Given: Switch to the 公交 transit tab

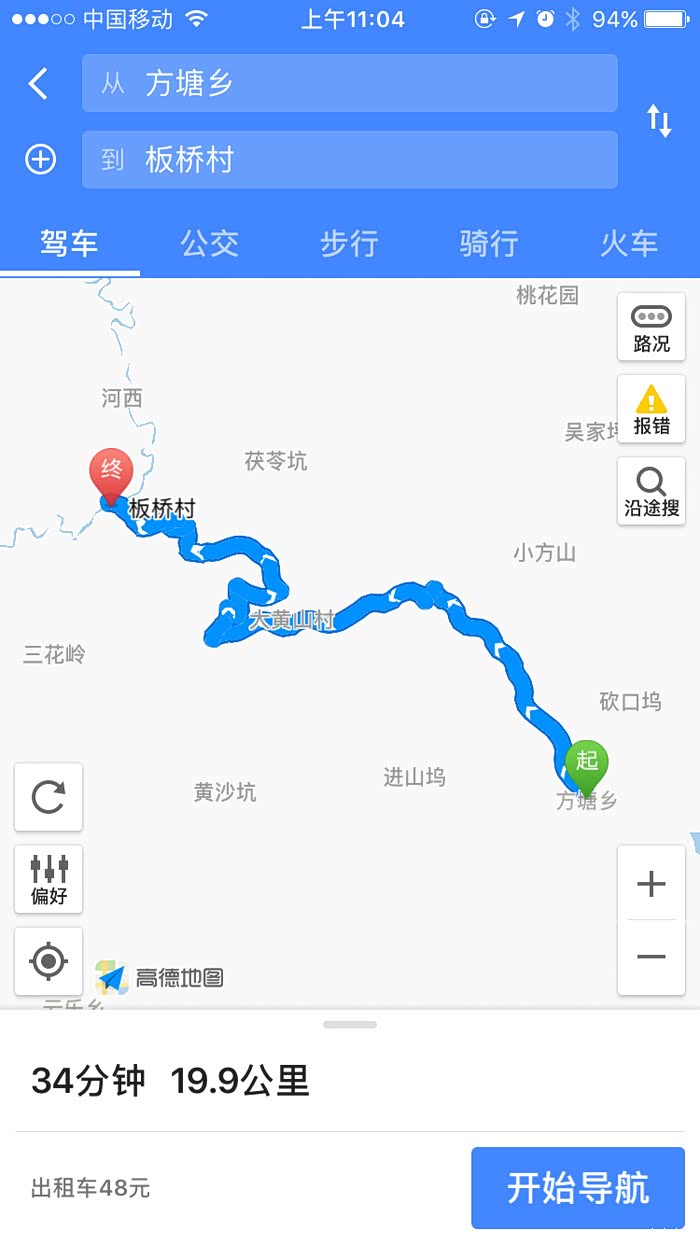Looking at the screenshot, I should pos(209,243).
